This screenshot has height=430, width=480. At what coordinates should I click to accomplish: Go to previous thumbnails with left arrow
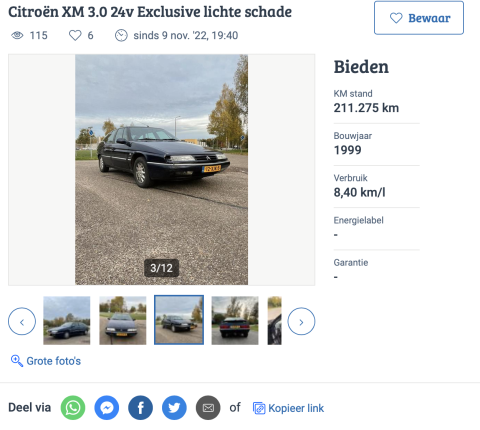tap(22, 321)
